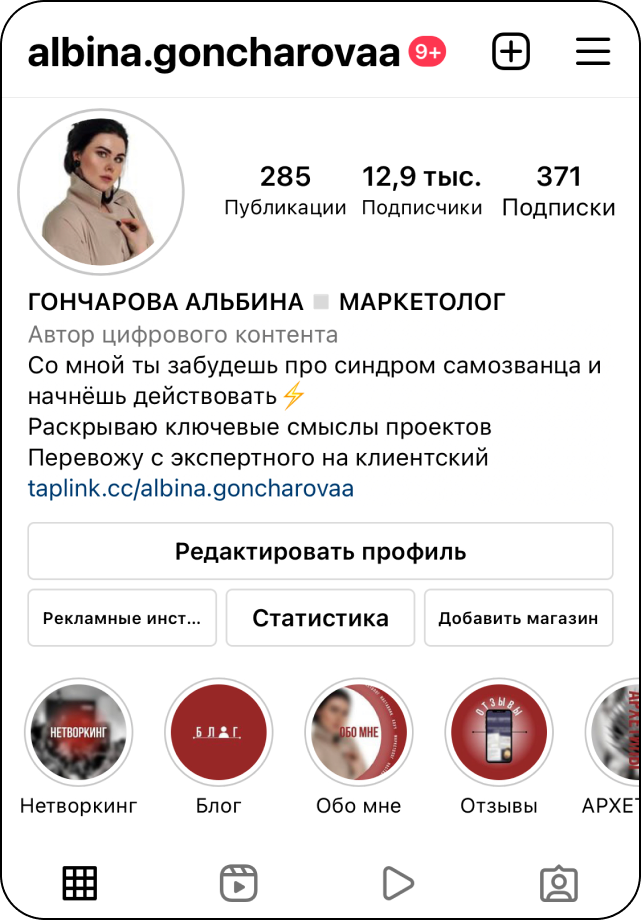Switch to the posts grid tab
The height and width of the screenshot is (920, 641).
(x=80, y=883)
